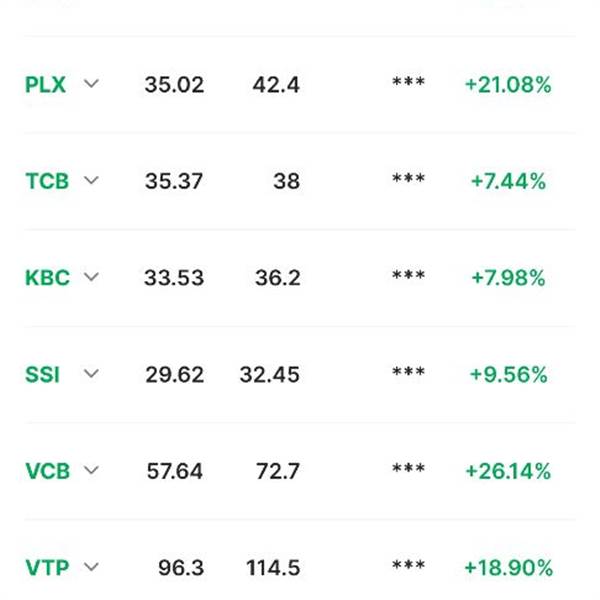Viewport: 600px width, 600px height.
Task: Expand the VCB stock row chevron
Action: click(x=91, y=470)
